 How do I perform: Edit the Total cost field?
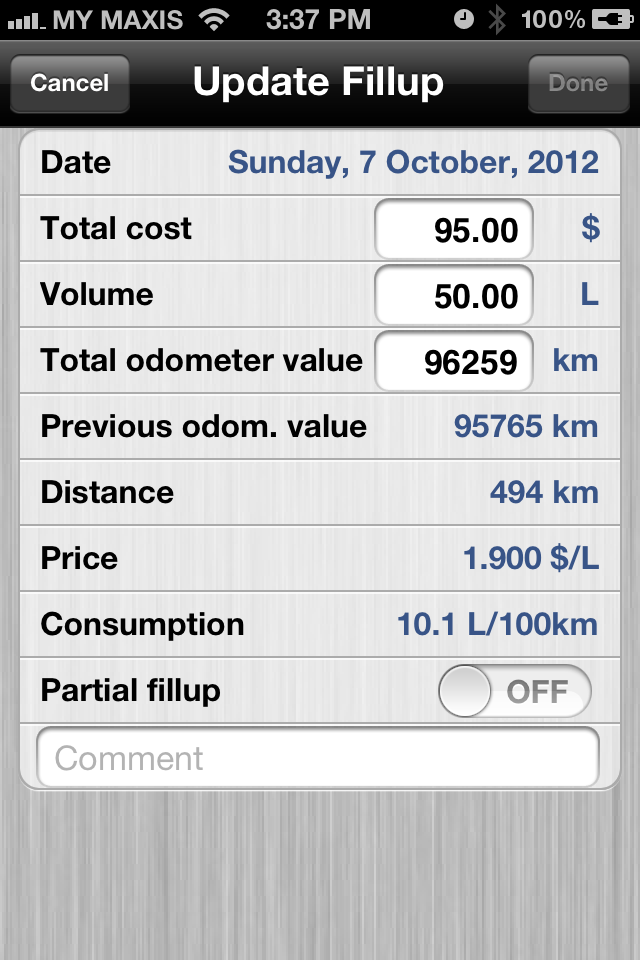[453, 230]
